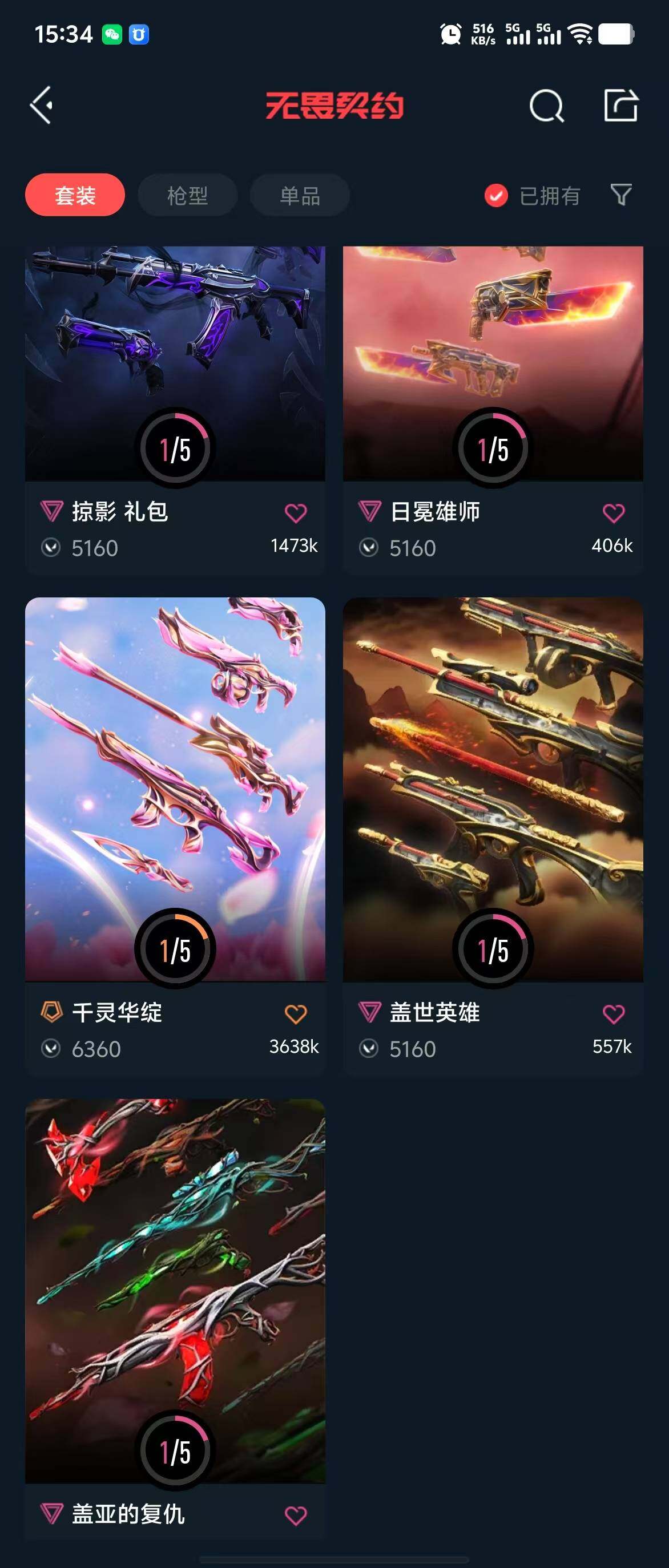Tap the heart on 盖亚的复仇
Viewport: 669px width, 1568px height.
(296, 1516)
